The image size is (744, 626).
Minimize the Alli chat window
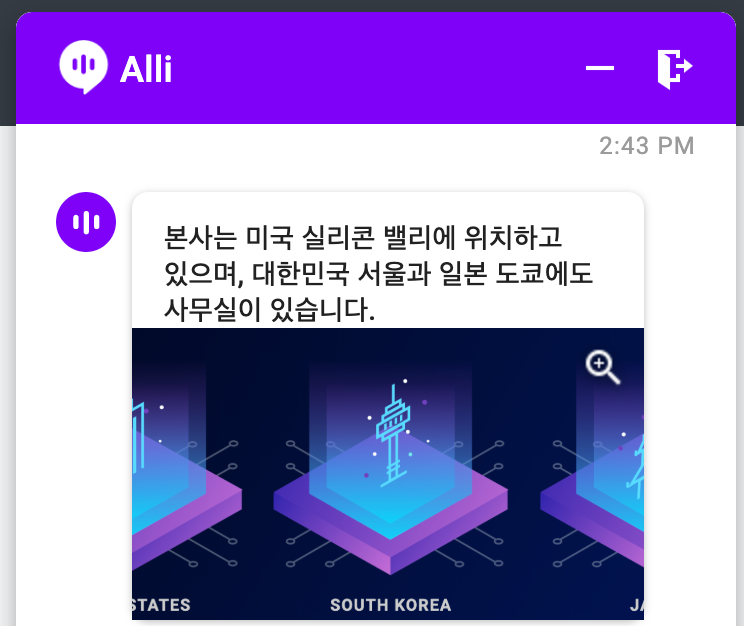pos(600,68)
